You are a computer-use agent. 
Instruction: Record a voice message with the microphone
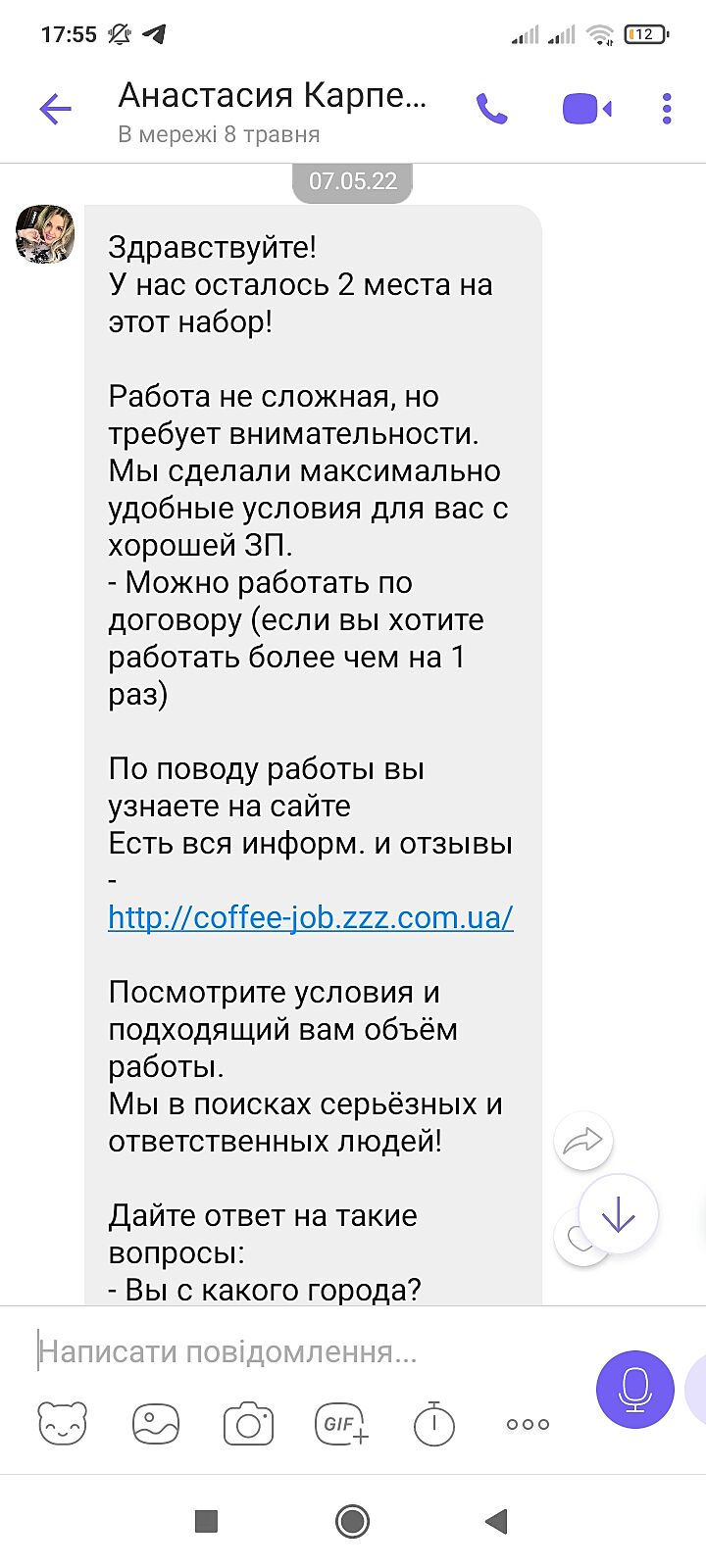tap(634, 1389)
